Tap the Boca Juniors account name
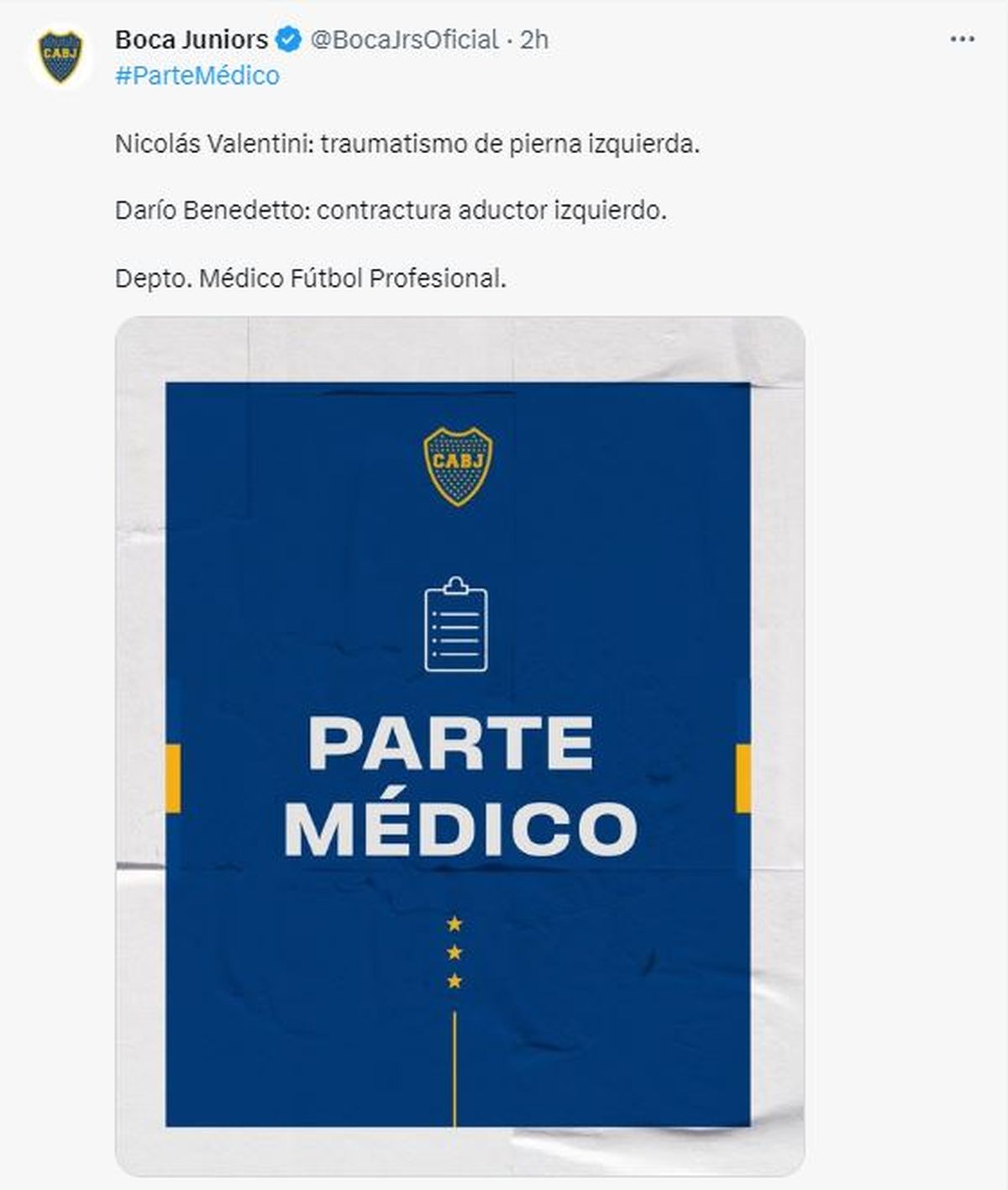 tap(192, 39)
